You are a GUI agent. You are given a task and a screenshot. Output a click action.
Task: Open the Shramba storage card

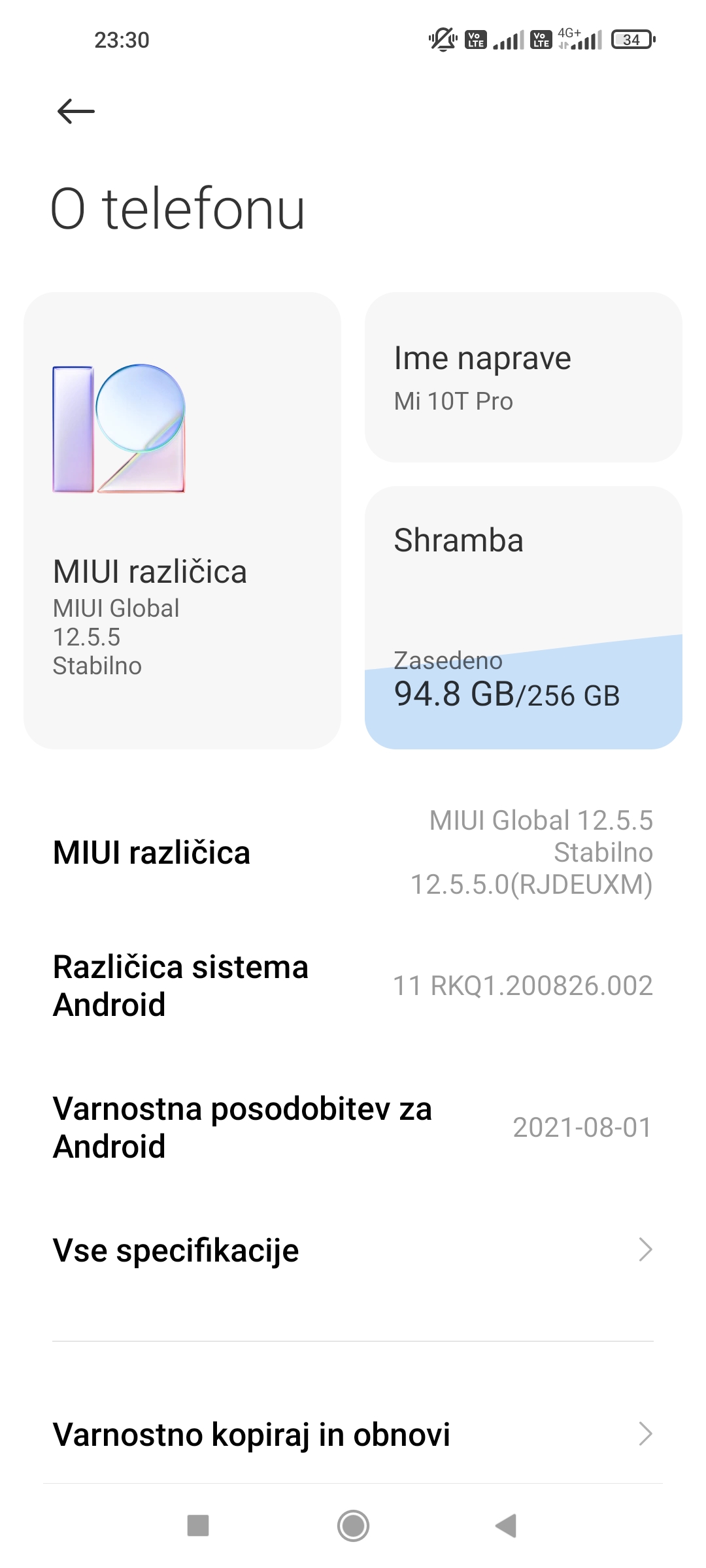(524, 617)
